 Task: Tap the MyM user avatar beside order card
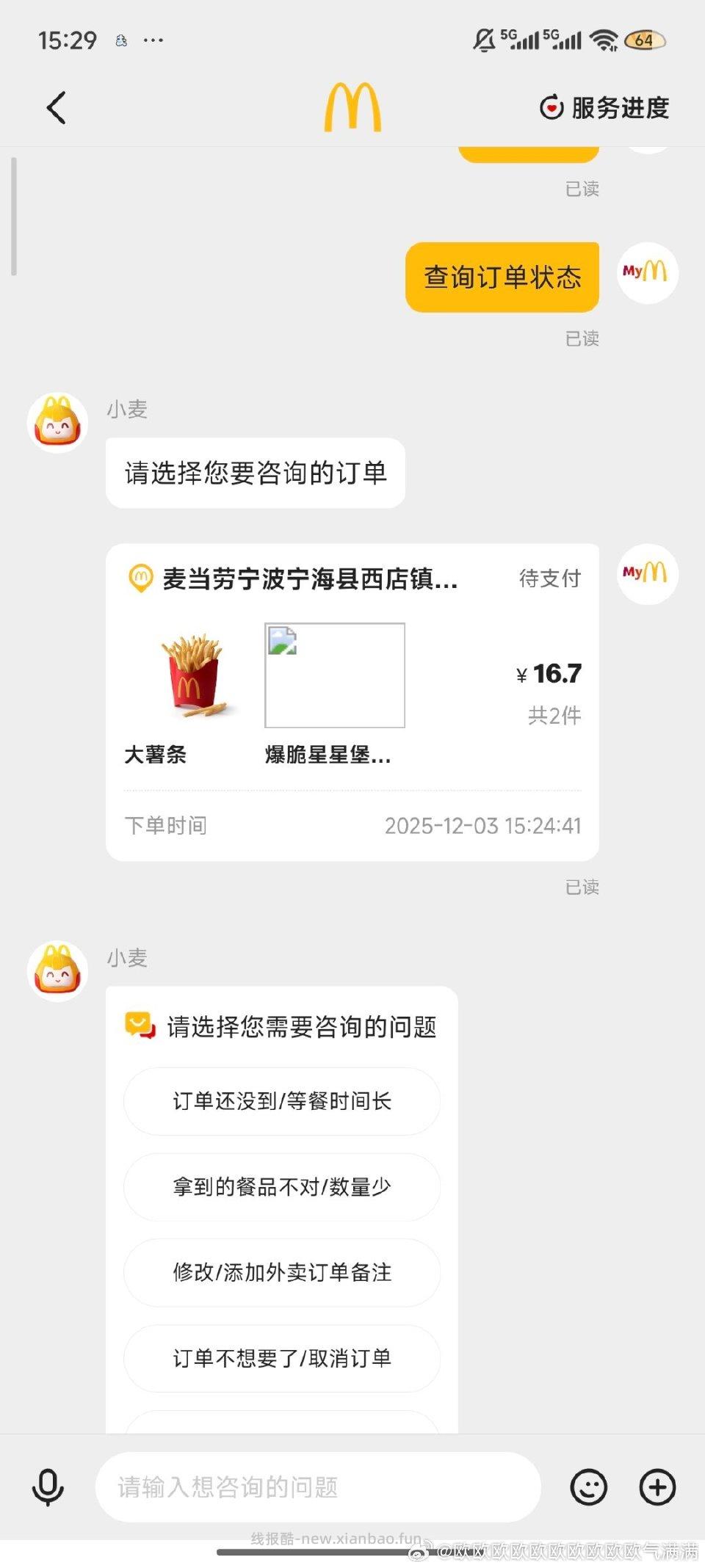point(647,575)
